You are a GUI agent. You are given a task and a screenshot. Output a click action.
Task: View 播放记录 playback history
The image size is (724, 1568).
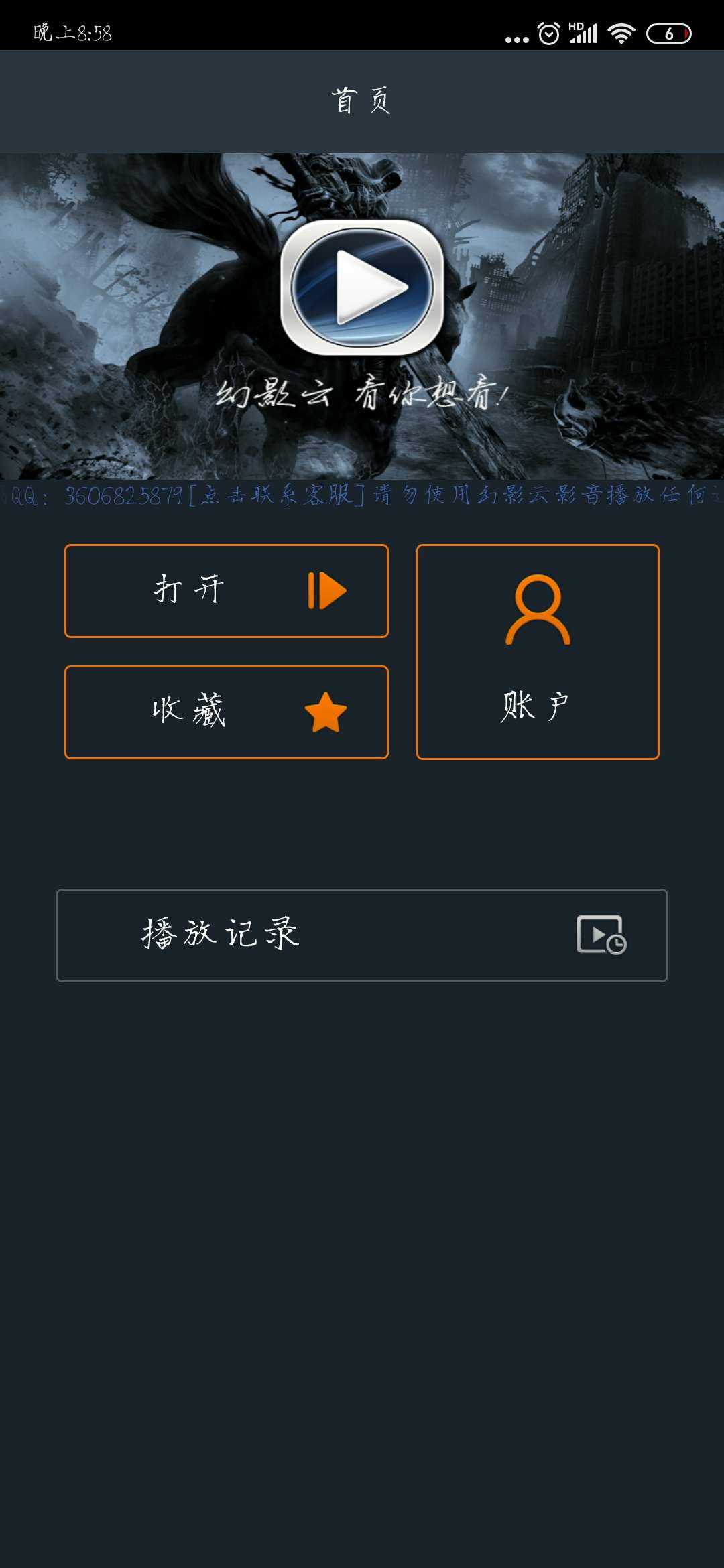click(362, 935)
